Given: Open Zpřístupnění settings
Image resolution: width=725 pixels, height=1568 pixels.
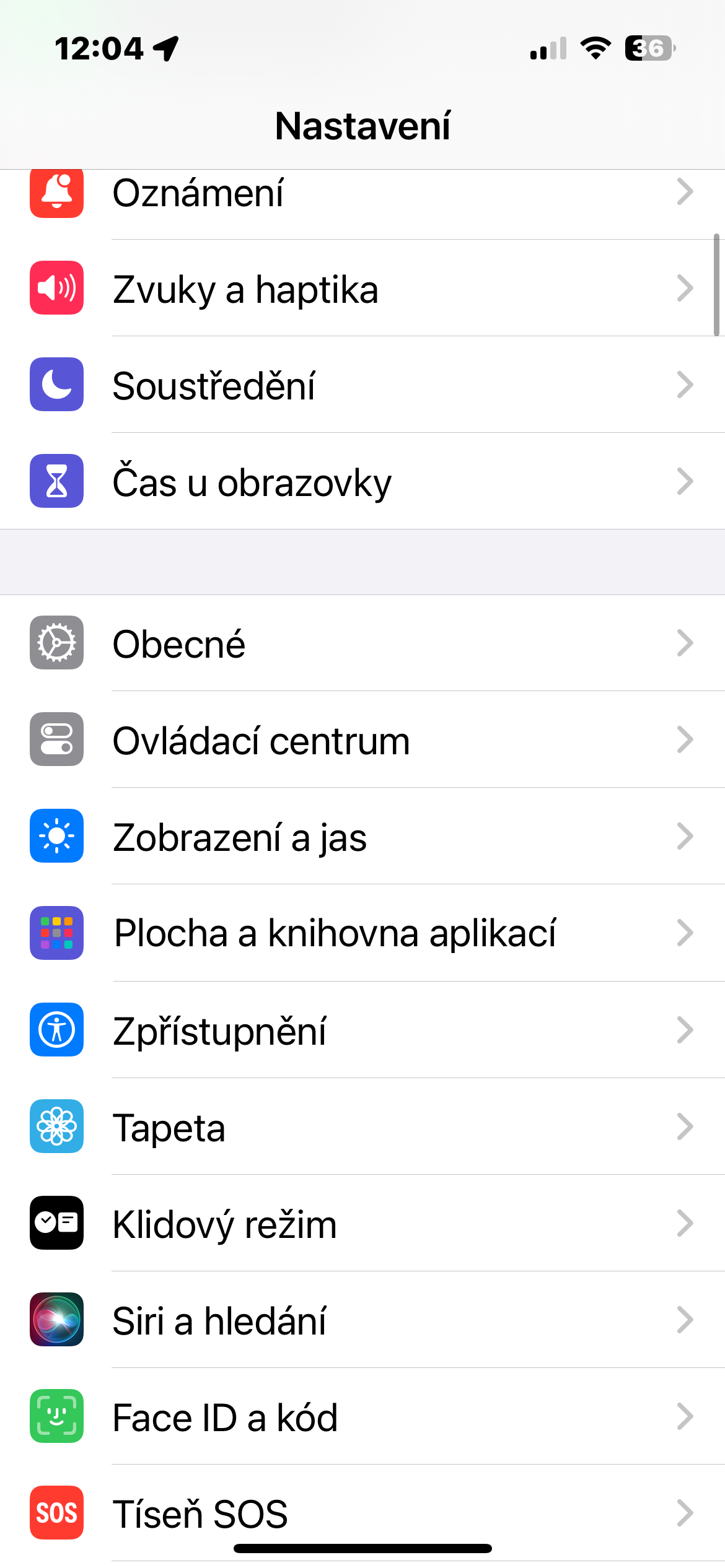Looking at the screenshot, I should click(362, 1030).
